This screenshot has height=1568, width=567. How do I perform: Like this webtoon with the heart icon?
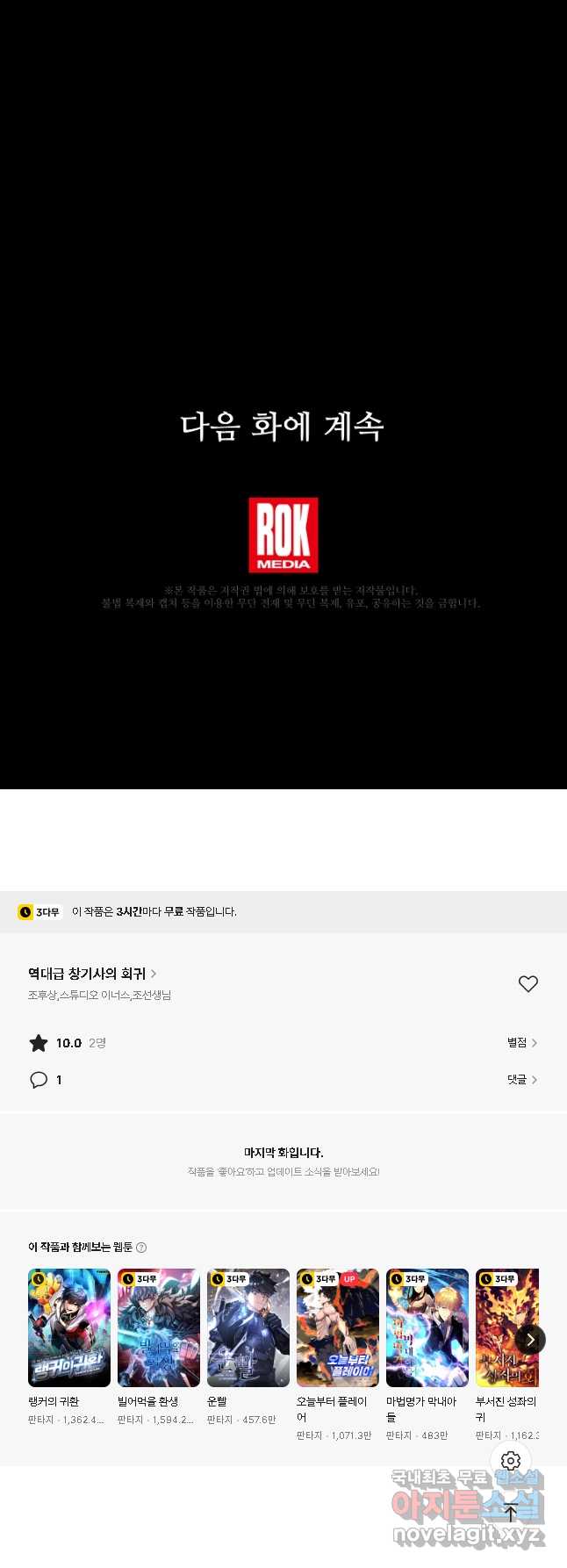[528, 984]
